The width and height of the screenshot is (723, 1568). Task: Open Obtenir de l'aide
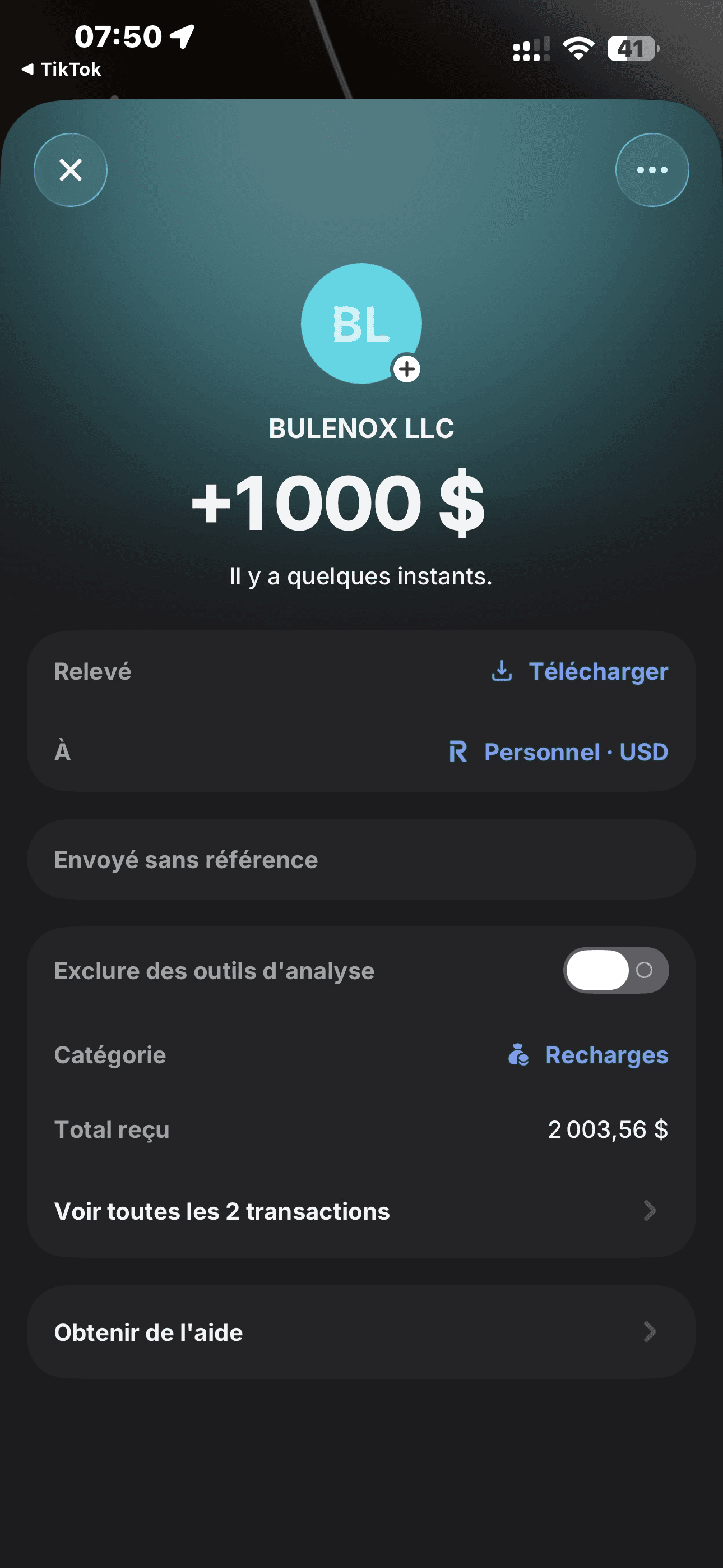click(361, 1332)
